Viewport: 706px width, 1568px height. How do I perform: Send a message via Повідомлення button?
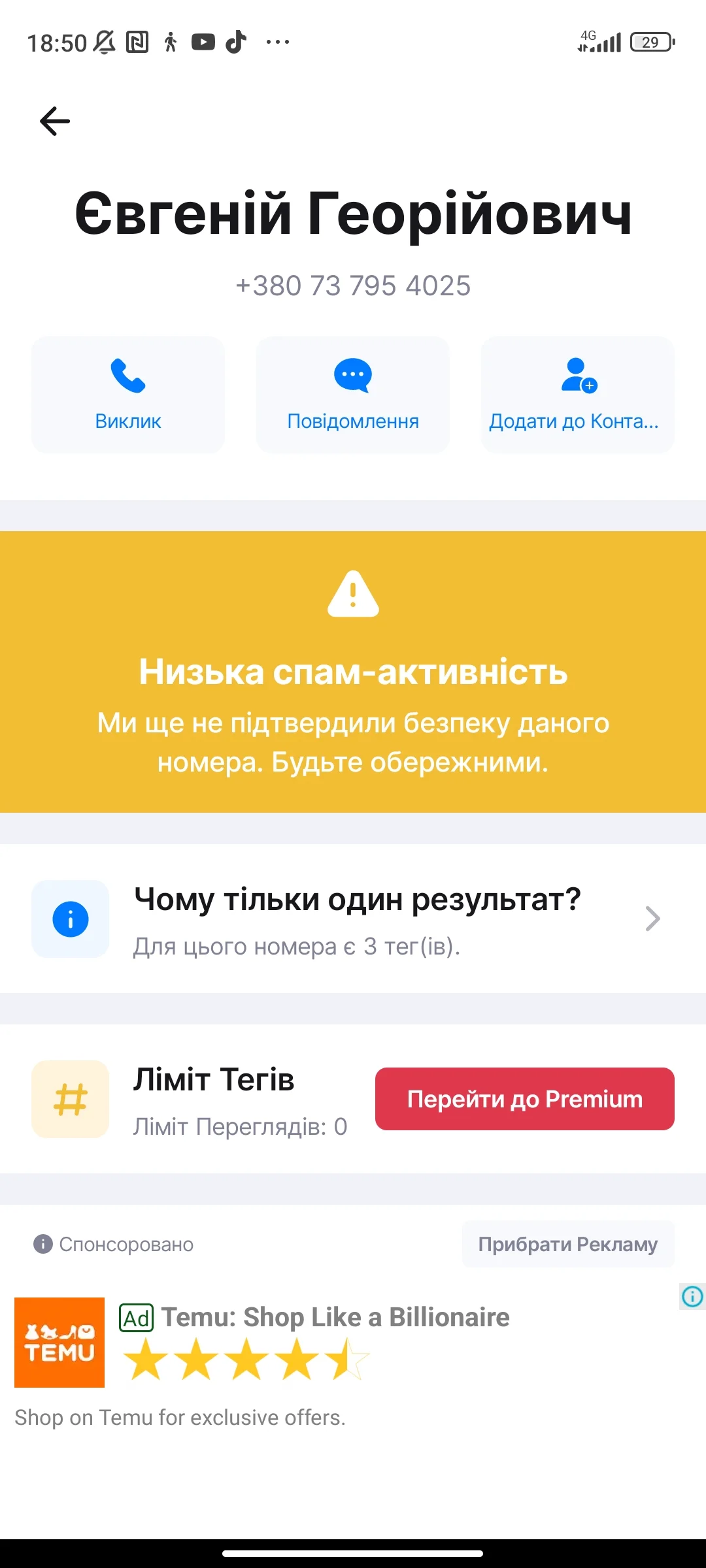tap(353, 395)
